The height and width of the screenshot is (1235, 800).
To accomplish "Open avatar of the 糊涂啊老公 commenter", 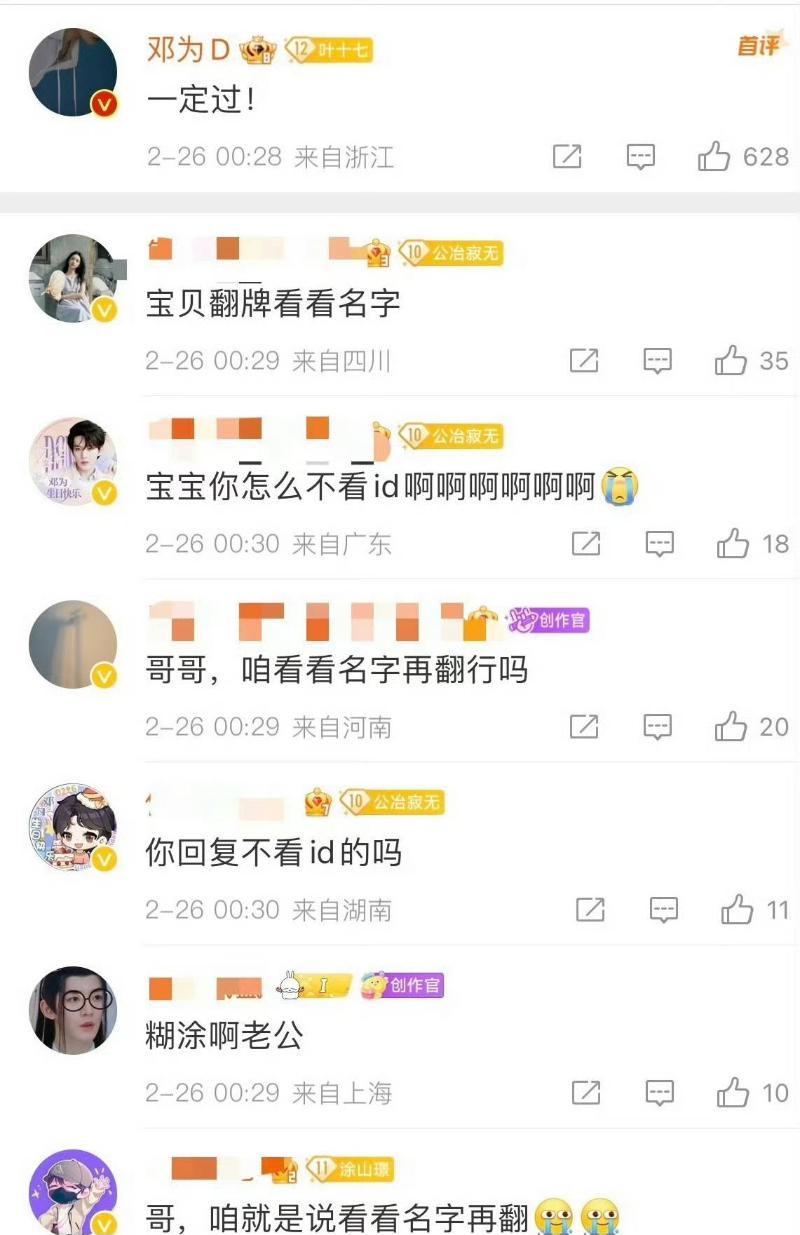I will (x=73, y=1010).
